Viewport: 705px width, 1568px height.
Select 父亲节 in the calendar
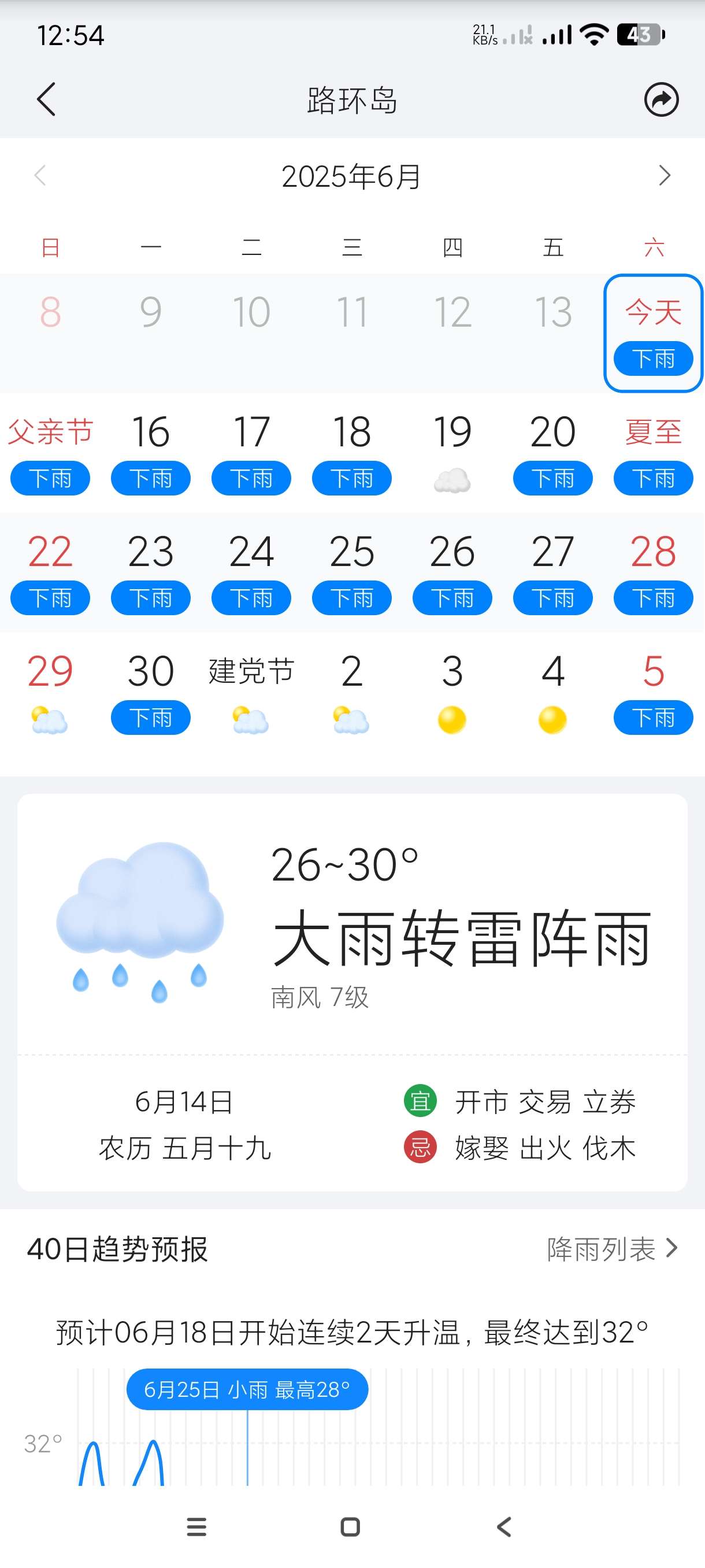tap(50, 452)
